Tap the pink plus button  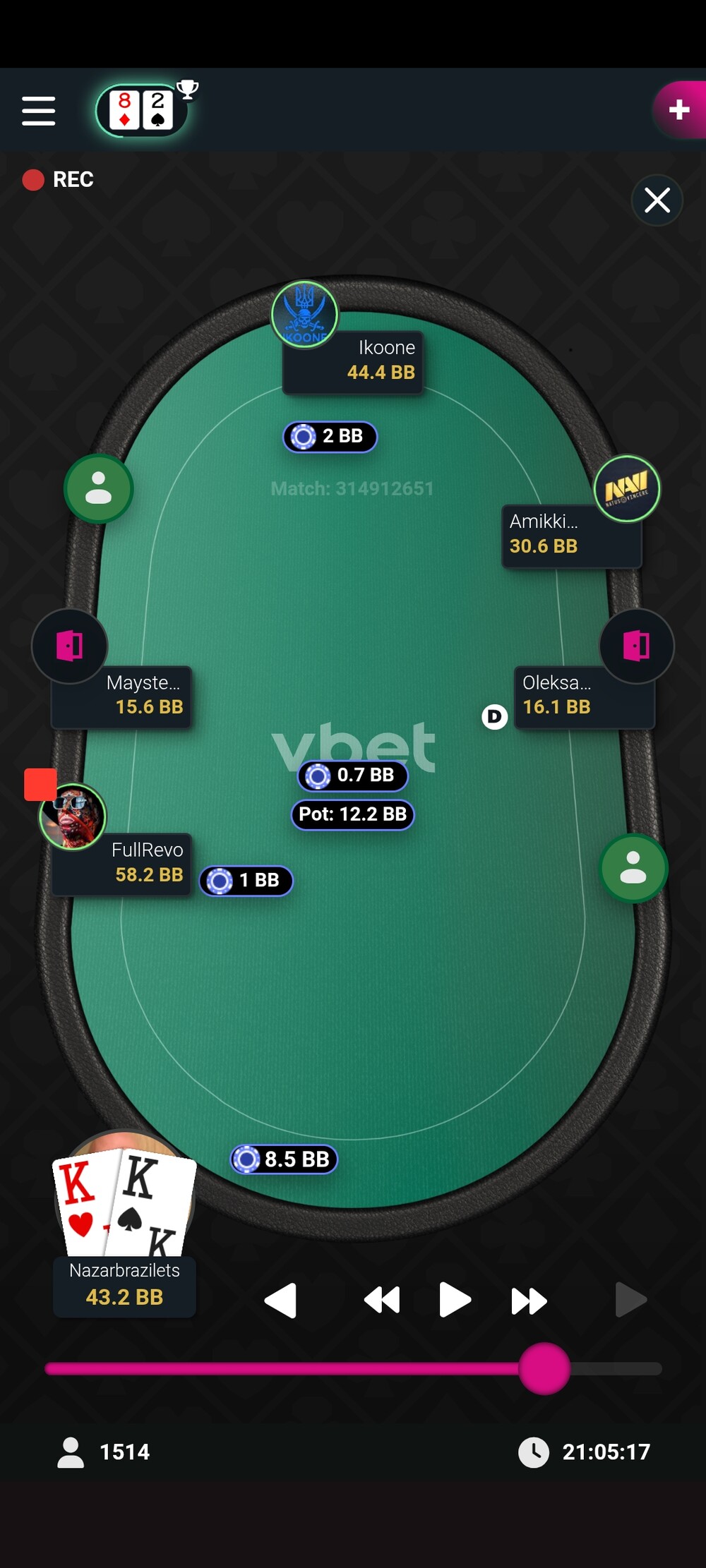coord(678,109)
